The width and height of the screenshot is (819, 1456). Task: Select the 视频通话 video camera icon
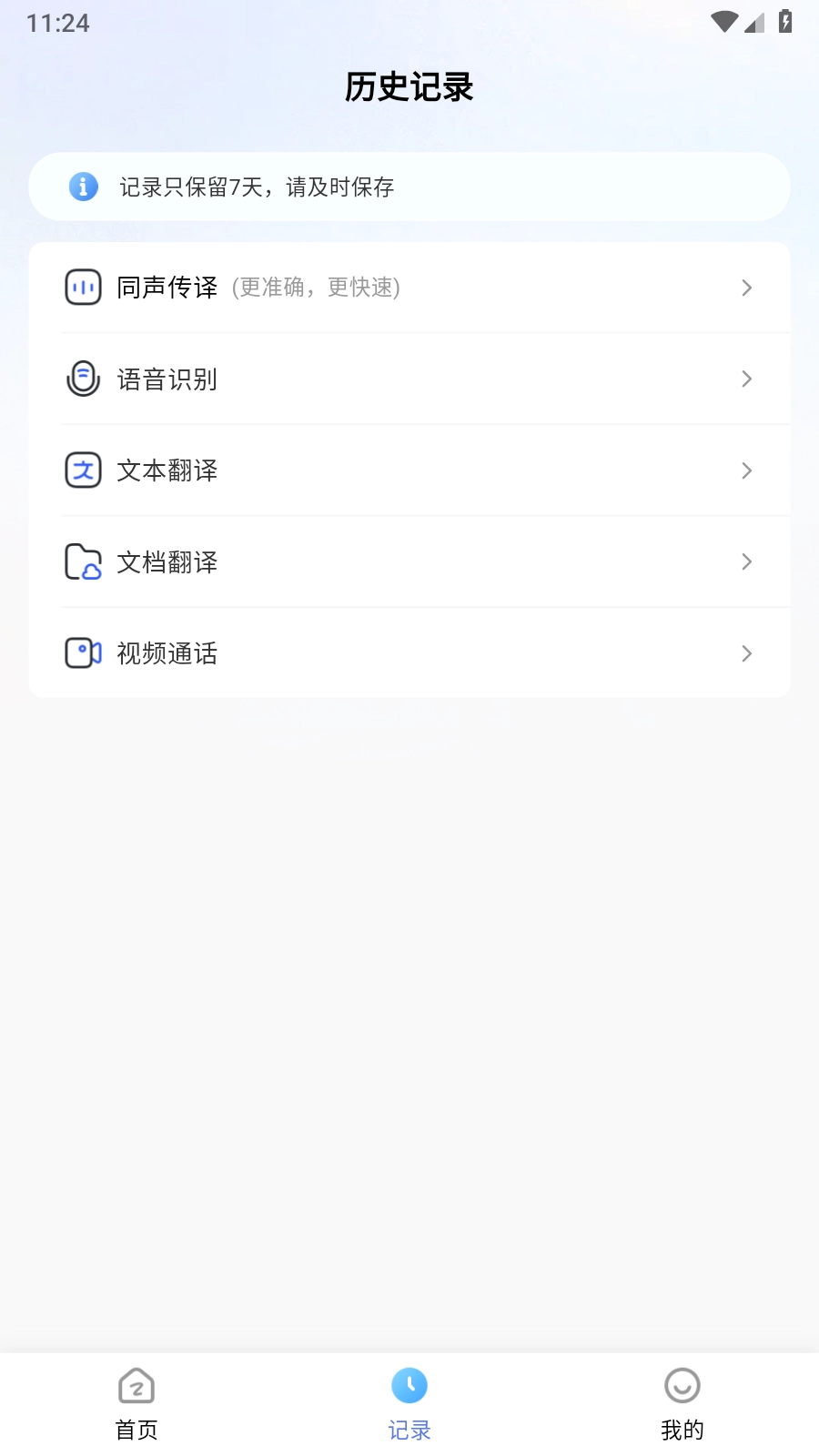(x=83, y=652)
